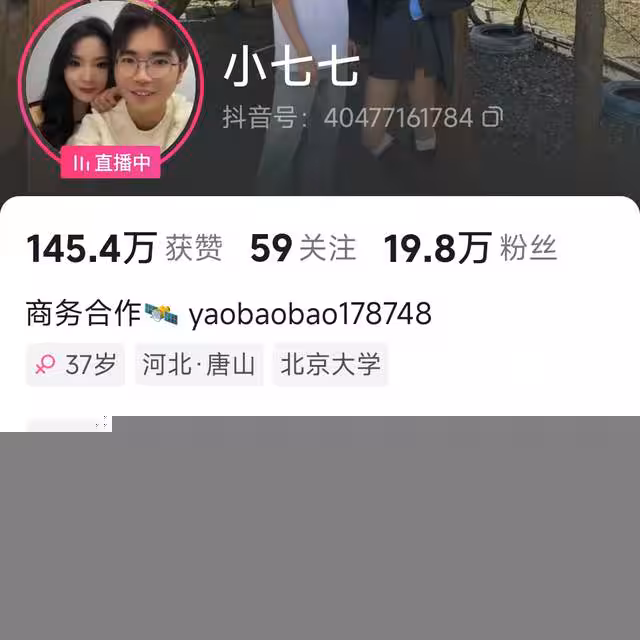
Task: Open the 粉丝 followers list
Action: (470, 248)
